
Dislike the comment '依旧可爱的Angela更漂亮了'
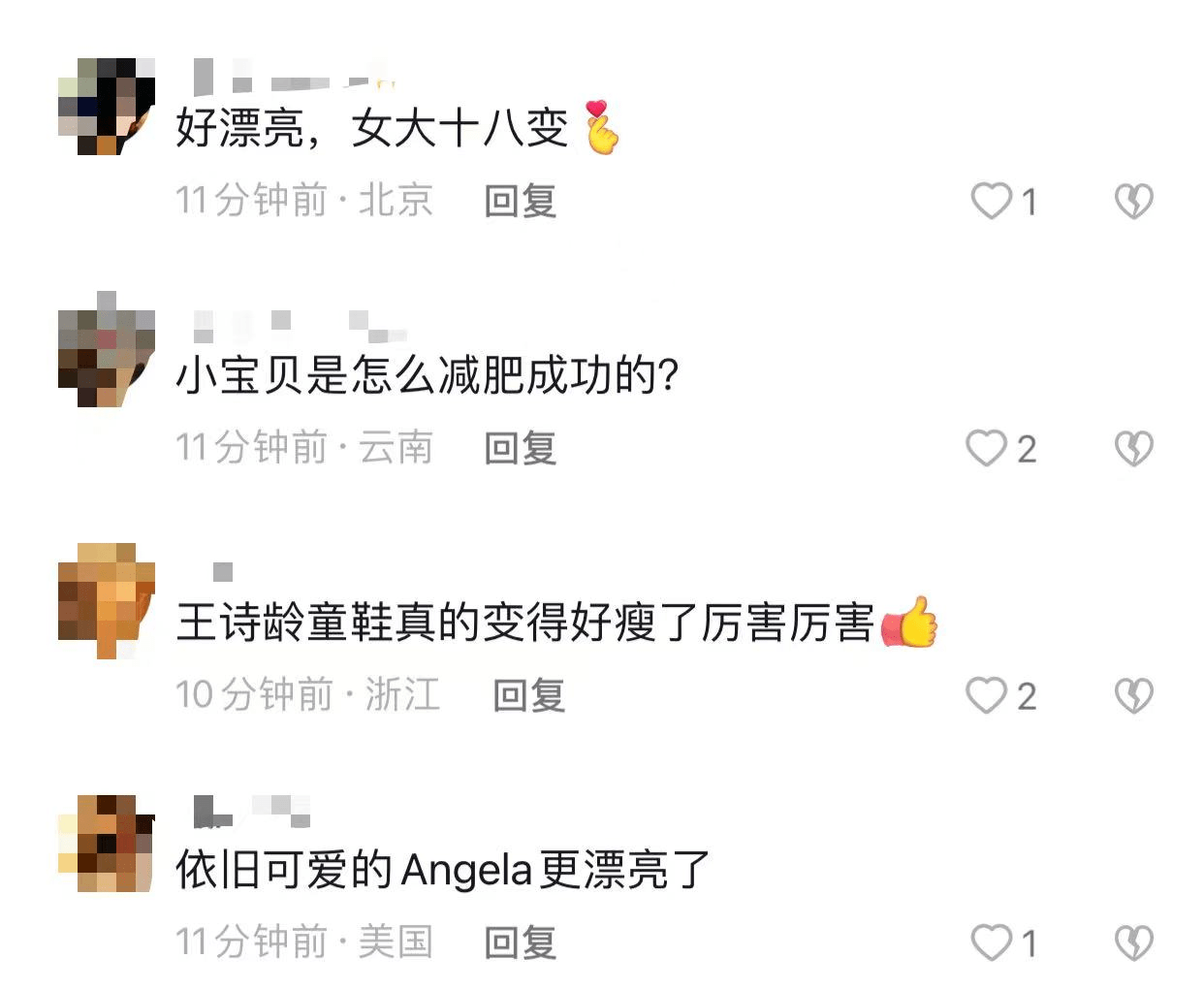1133,942
